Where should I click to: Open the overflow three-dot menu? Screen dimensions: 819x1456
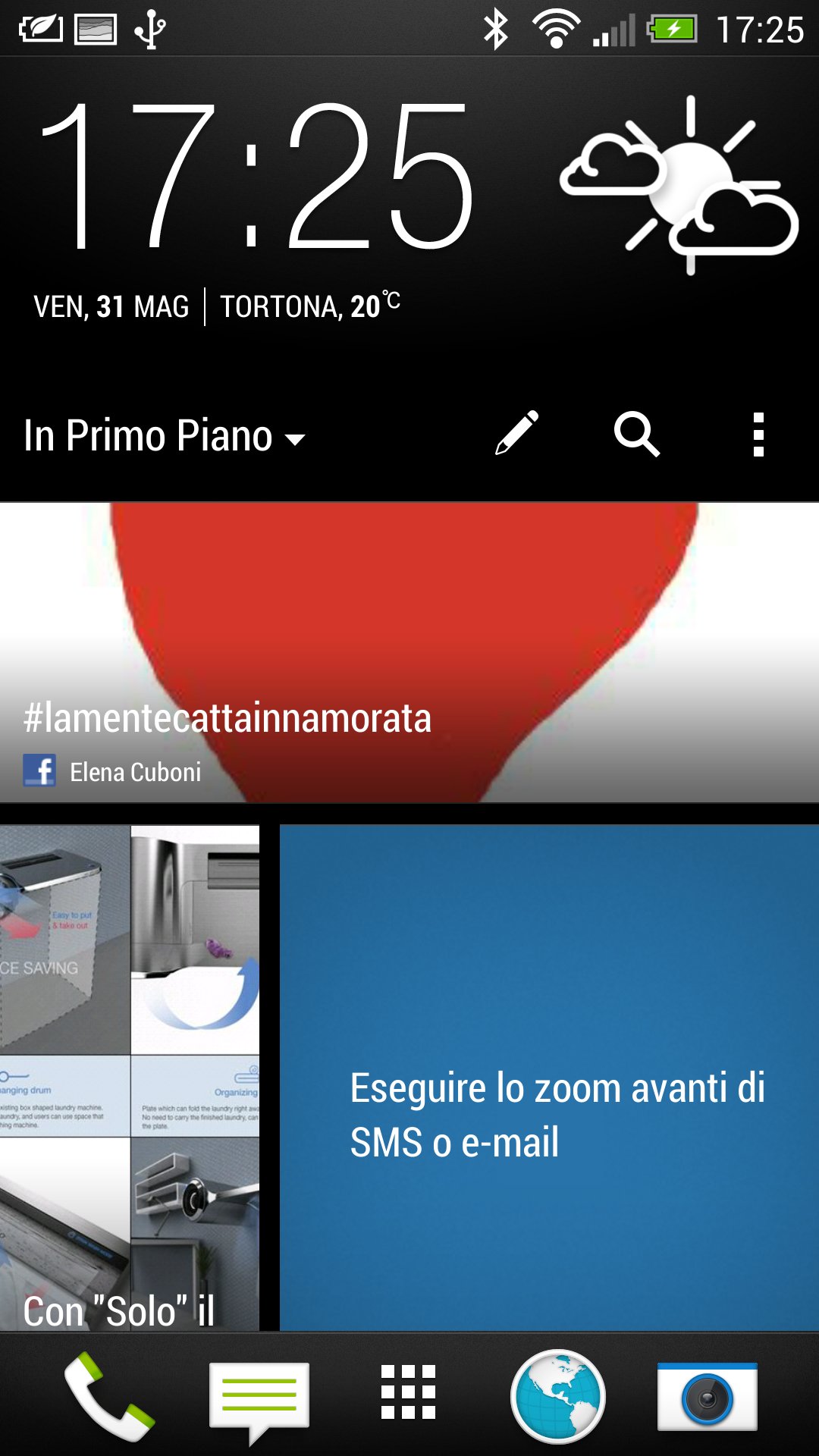pyautogui.click(x=758, y=436)
